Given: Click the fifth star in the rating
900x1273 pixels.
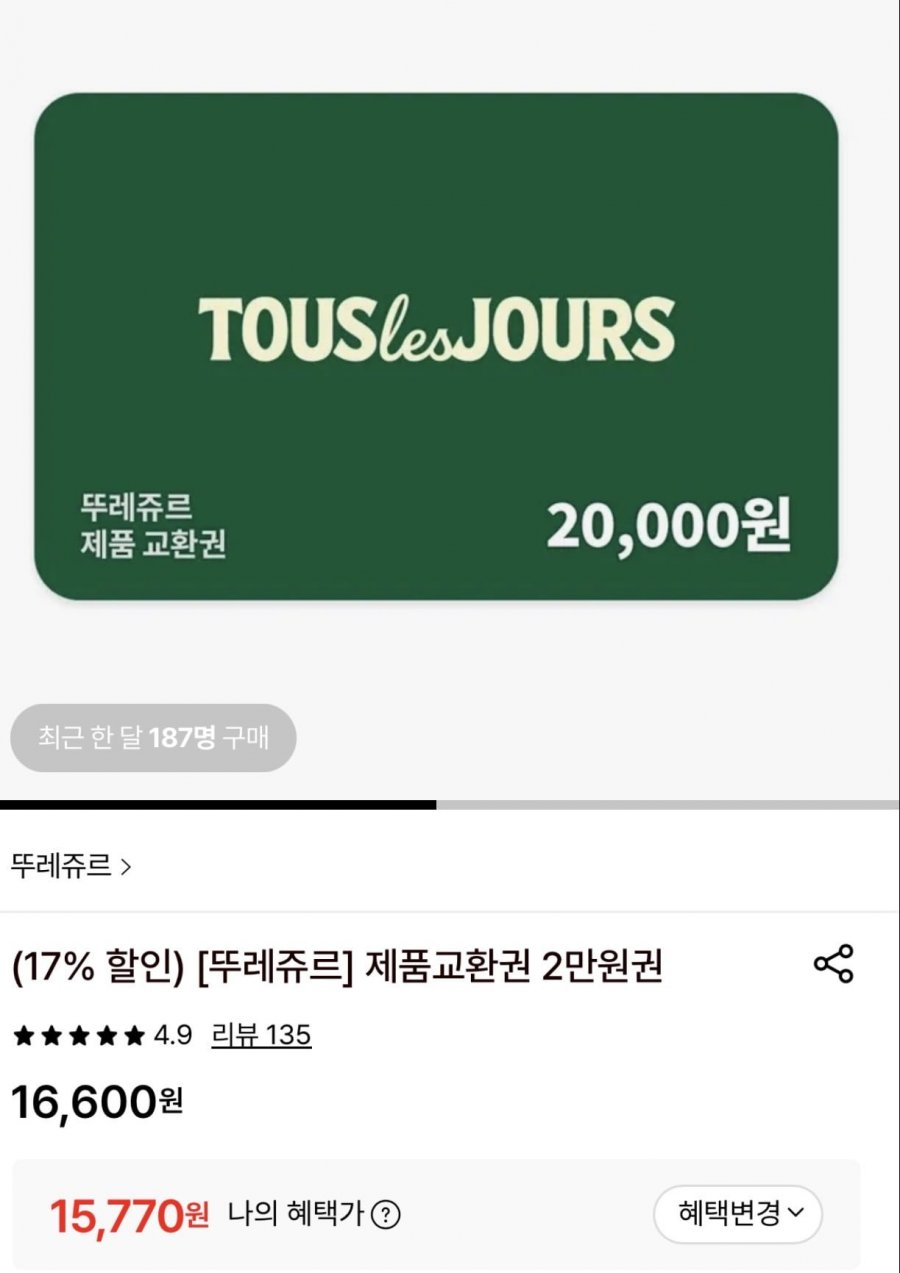Looking at the screenshot, I should pyautogui.click(x=134, y=1038).
